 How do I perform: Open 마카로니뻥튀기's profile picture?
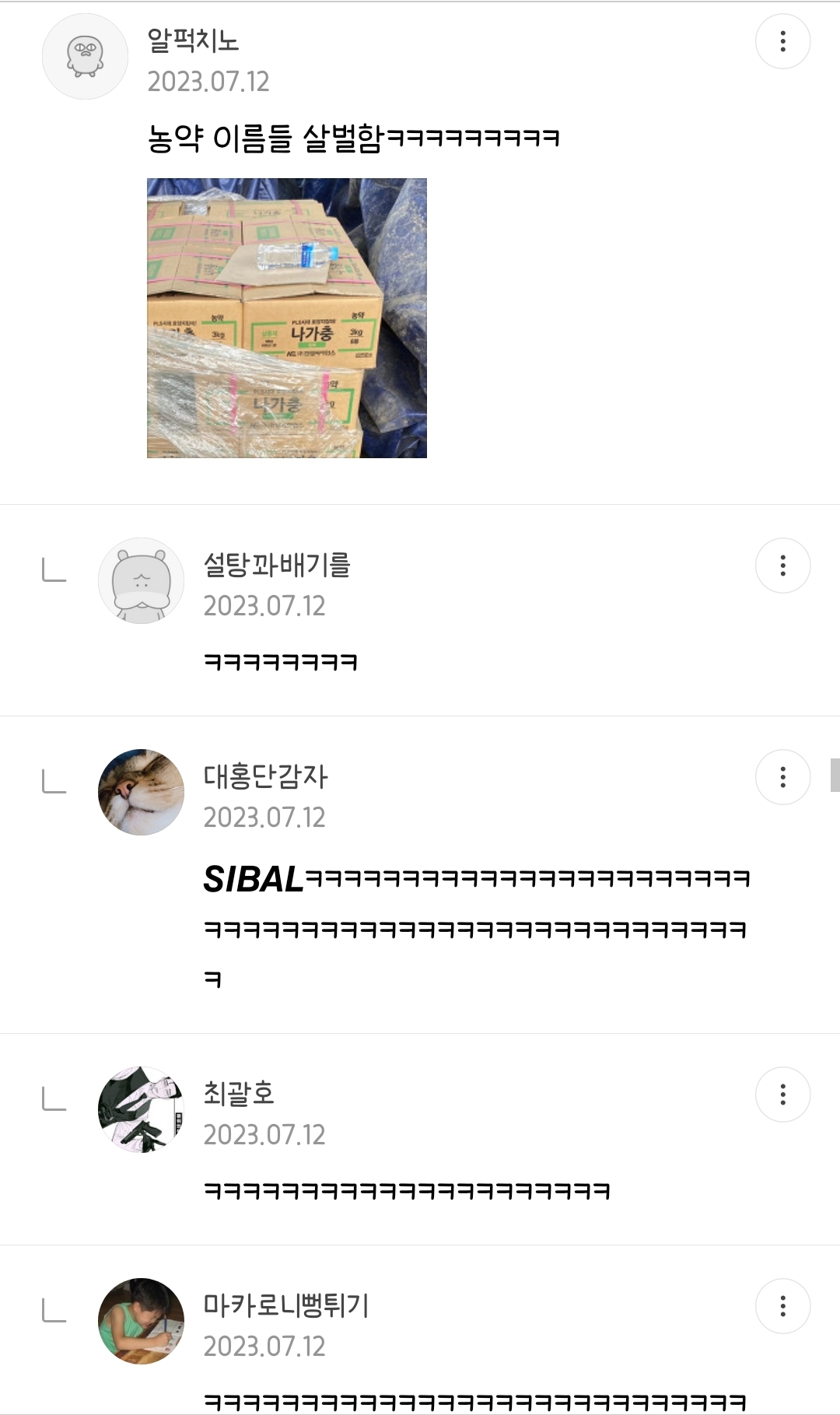[x=141, y=1321]
